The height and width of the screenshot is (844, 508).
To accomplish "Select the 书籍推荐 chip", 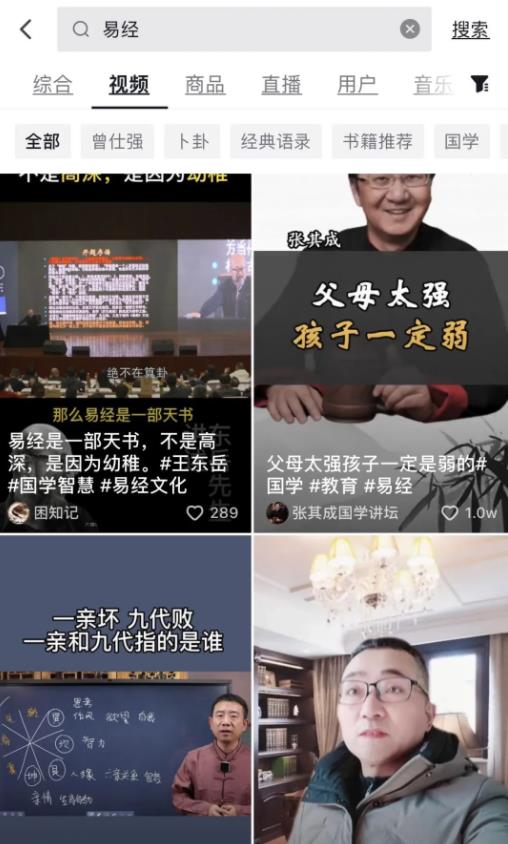I will coord(378,142).
